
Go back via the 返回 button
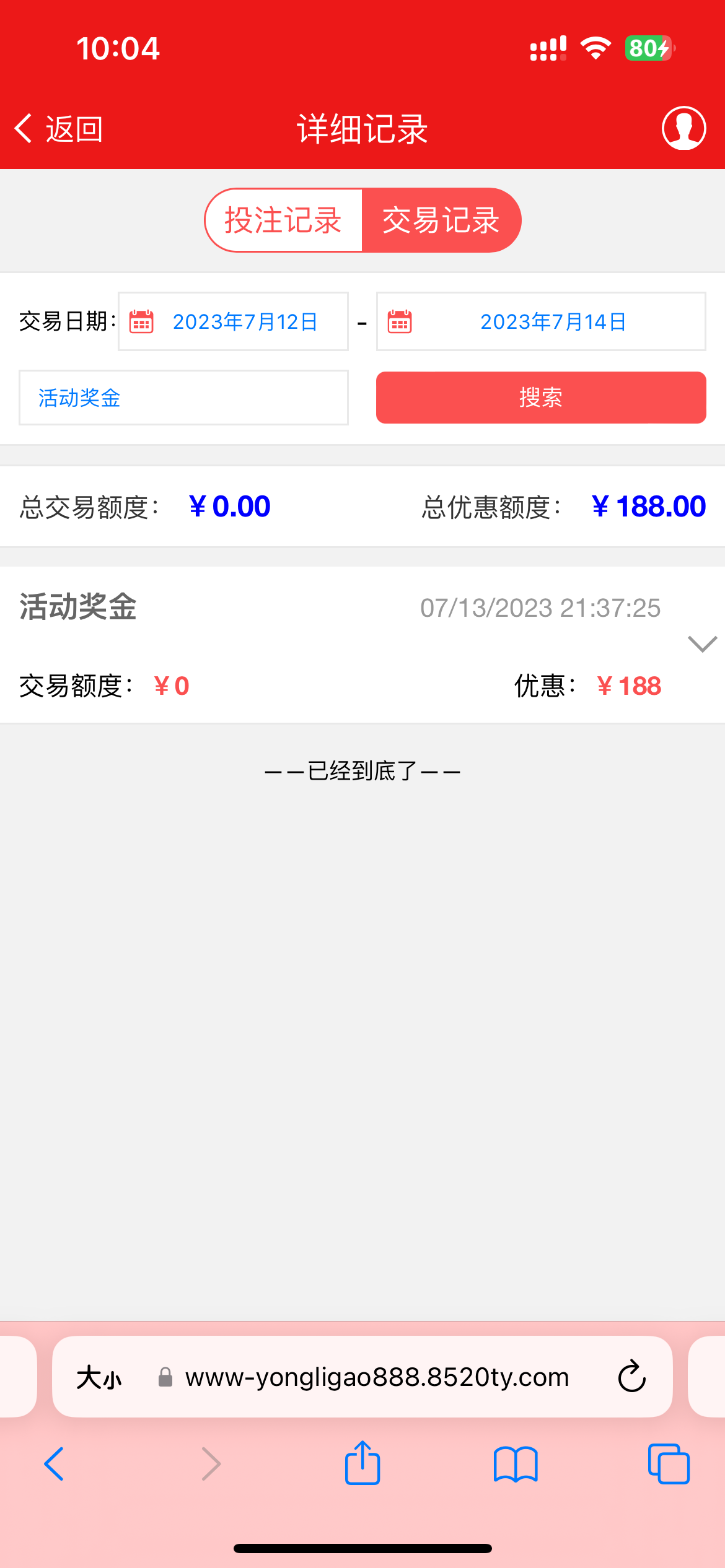[58, 129]
